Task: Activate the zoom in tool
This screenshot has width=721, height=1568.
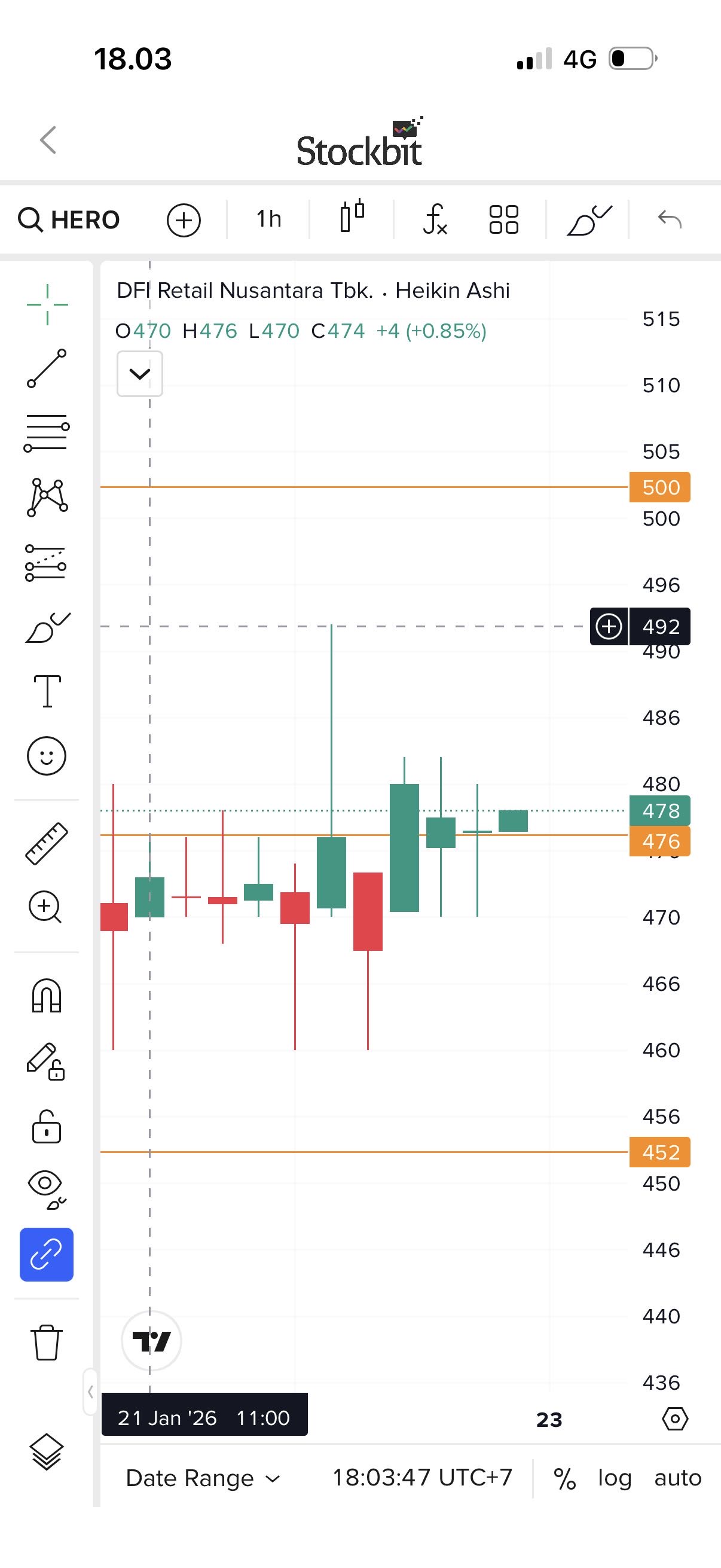Action: click(x=45, y=907)
